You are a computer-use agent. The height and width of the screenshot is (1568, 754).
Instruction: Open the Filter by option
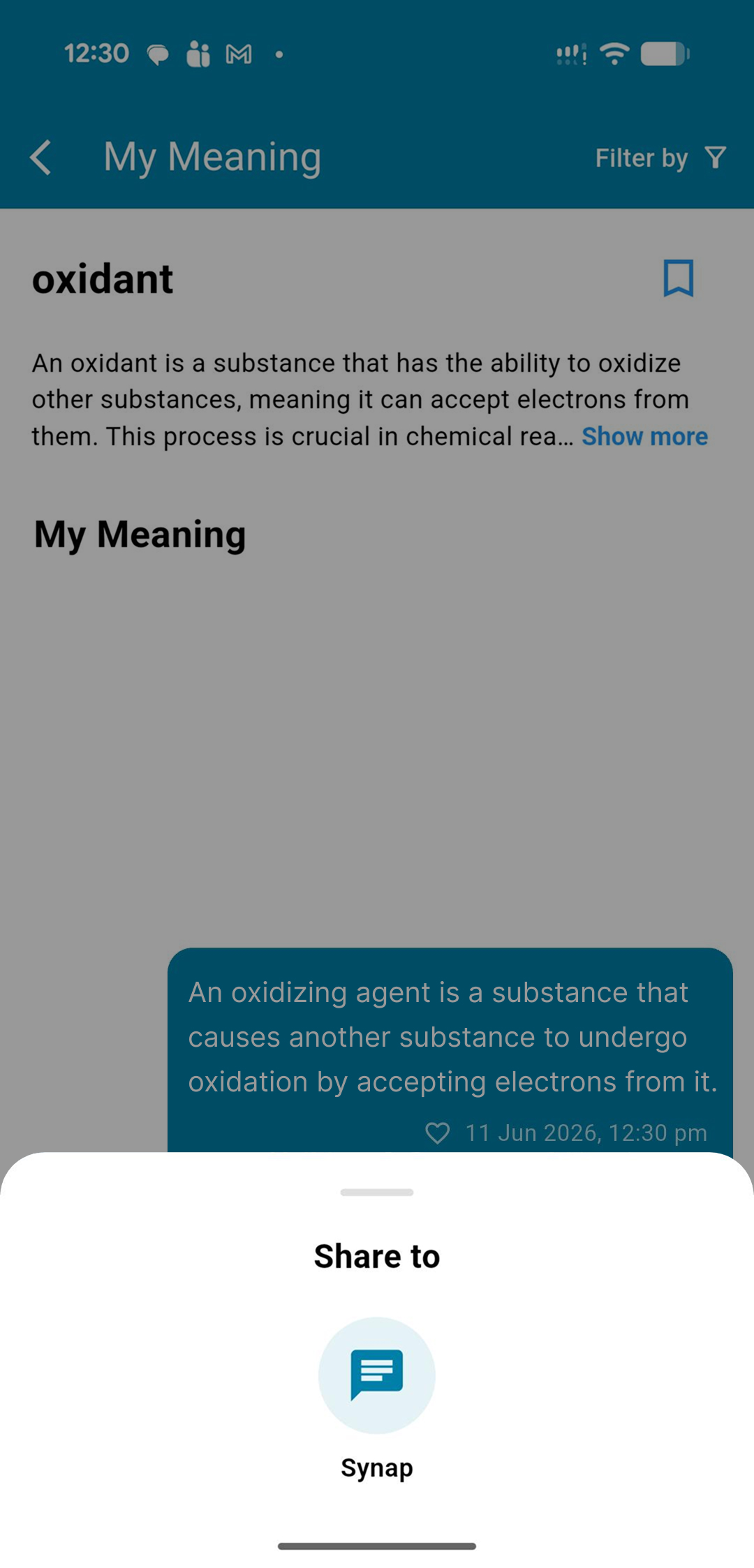tap(660, 158)
